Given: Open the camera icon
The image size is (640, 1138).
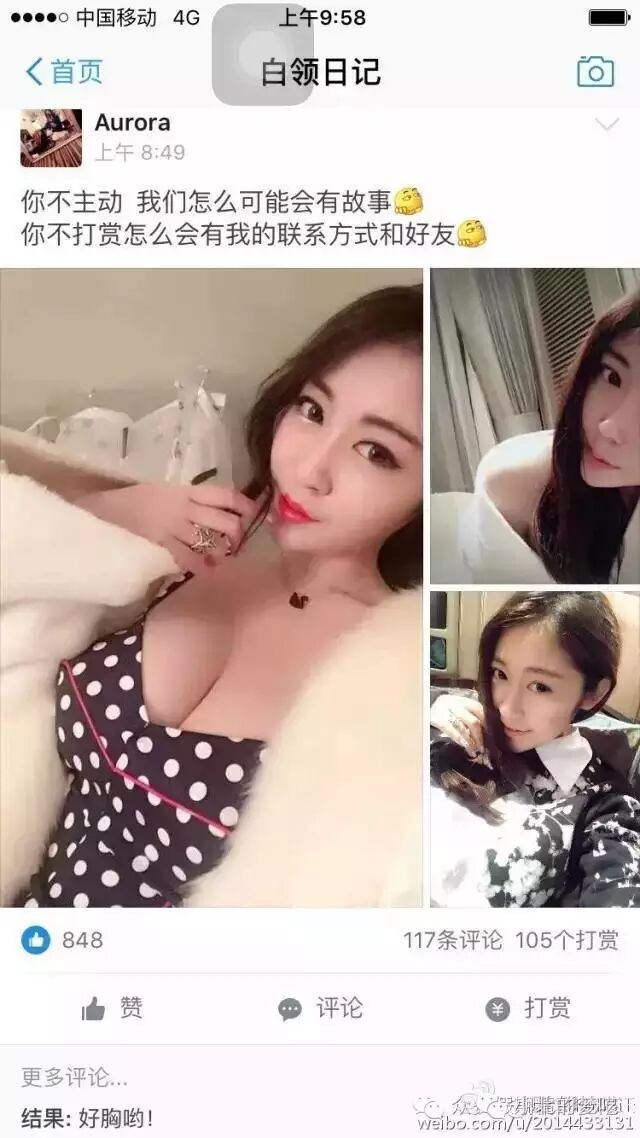Looking at the screenshot, I should (595, 72).
